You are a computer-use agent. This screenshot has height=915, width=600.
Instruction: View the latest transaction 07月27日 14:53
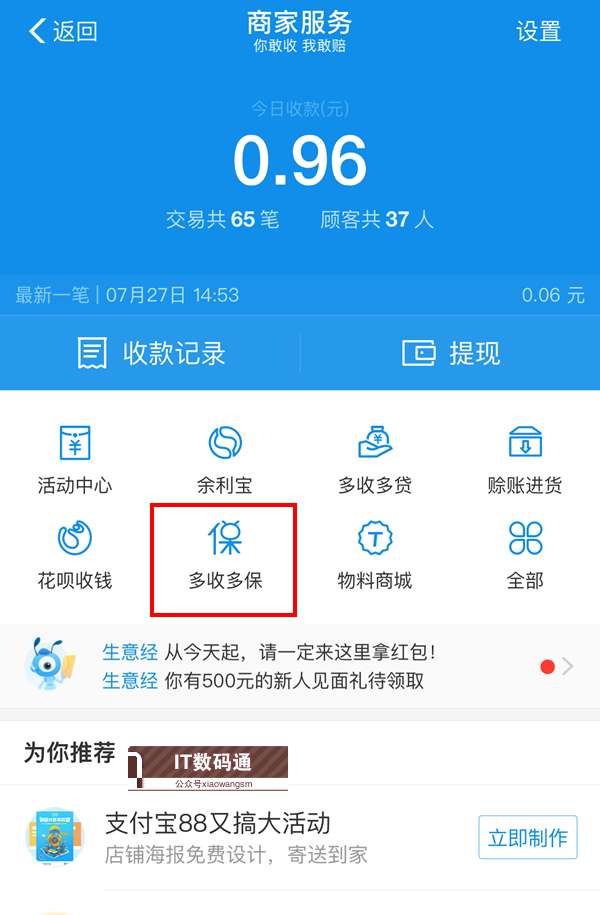[300, 295]
